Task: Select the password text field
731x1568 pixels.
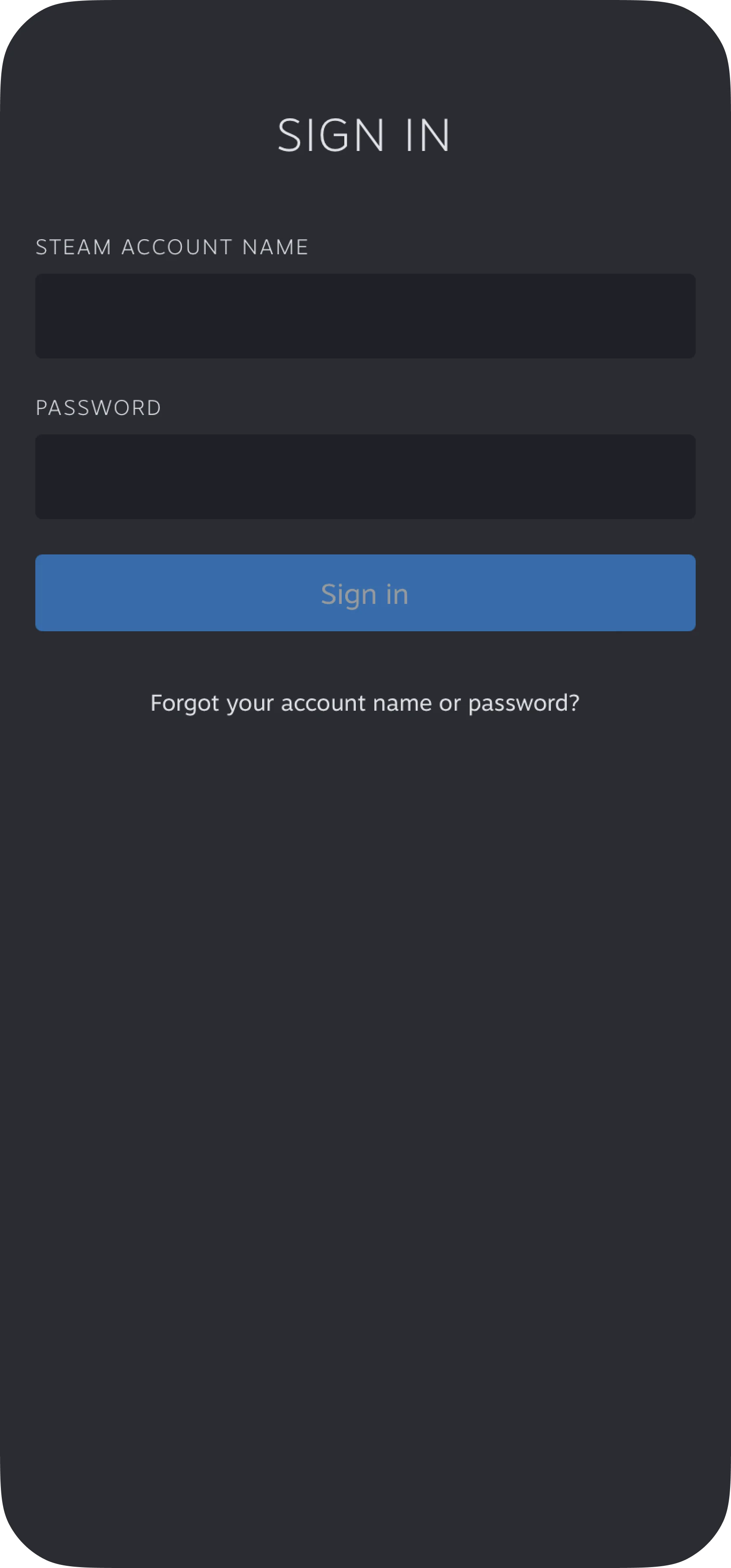Action: pyautogui.click(x=365, y=477)
